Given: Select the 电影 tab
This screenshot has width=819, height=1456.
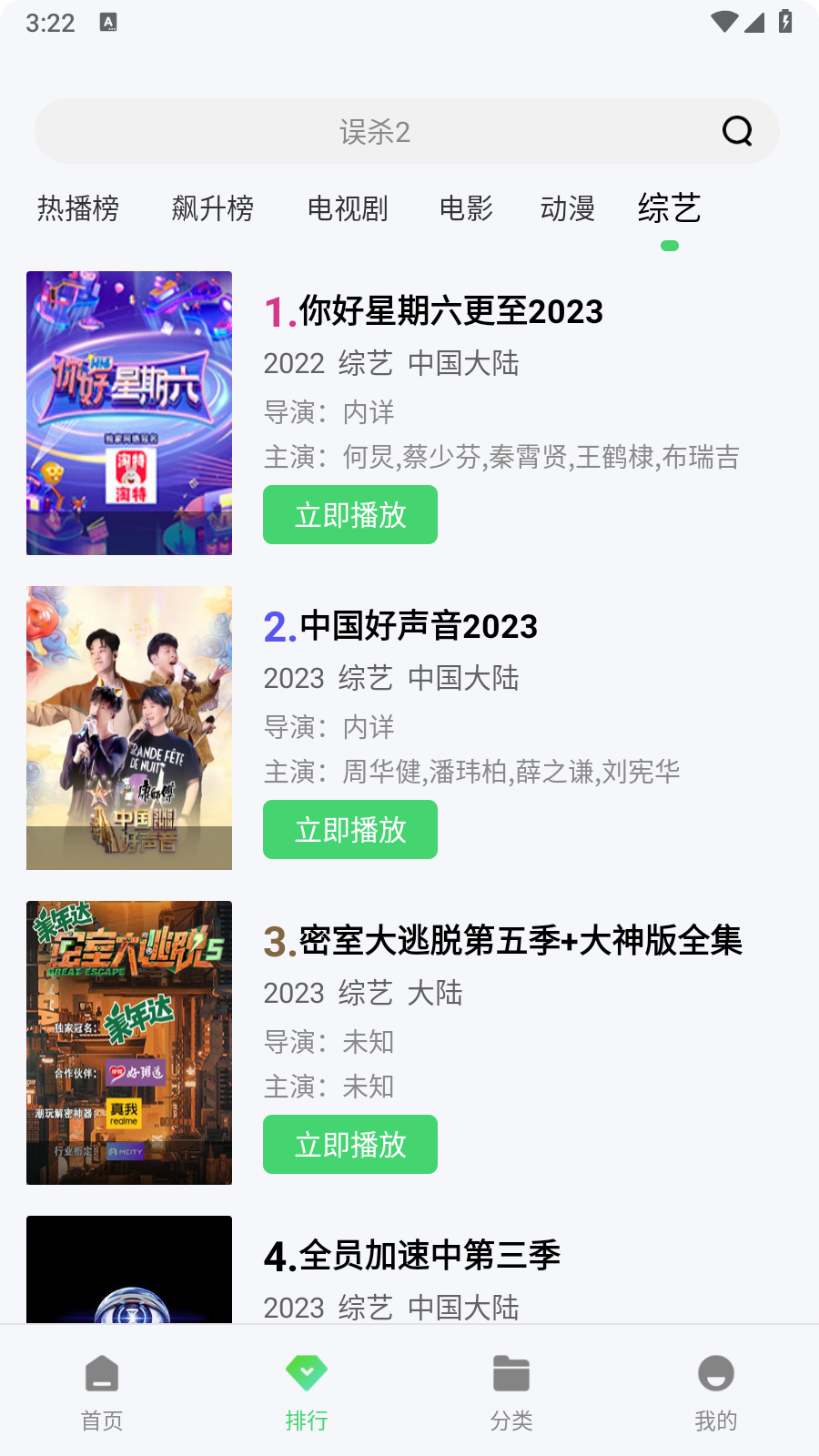Looking at the screenshot, I should (466, 208).
